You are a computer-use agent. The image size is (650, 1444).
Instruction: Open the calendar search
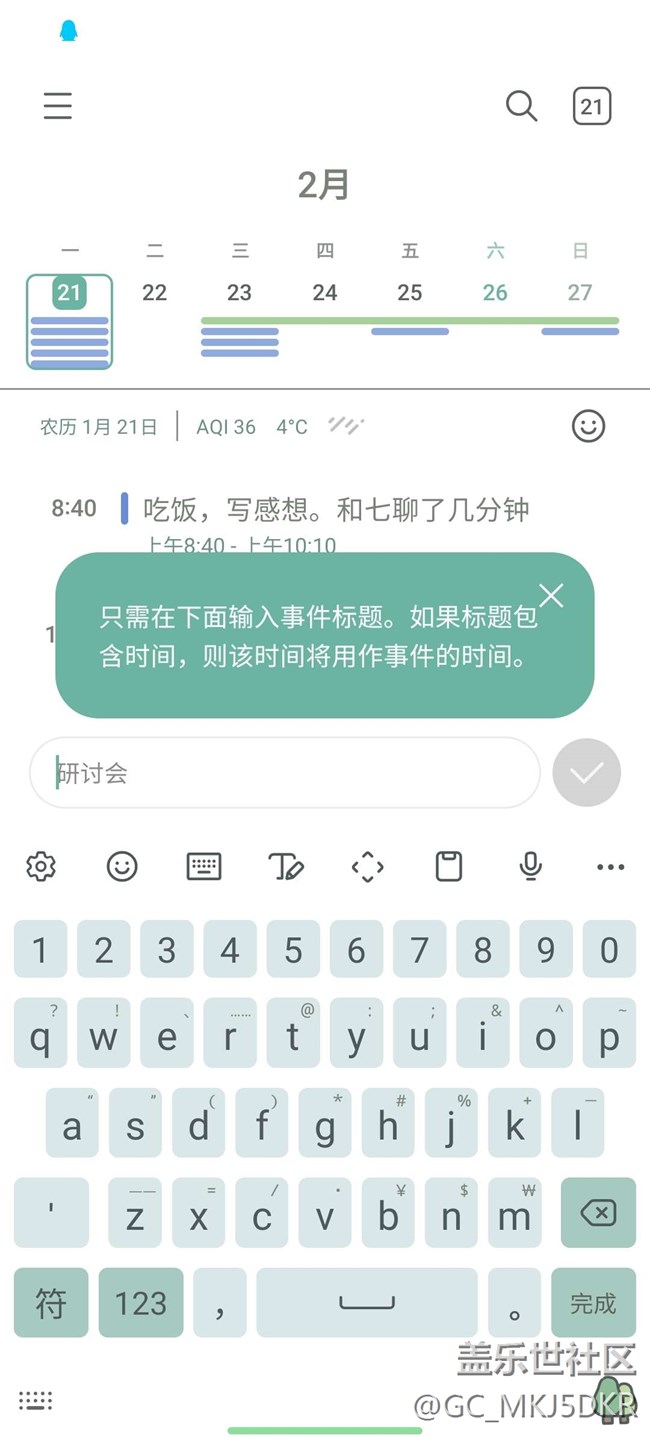(x=521, y=106)
